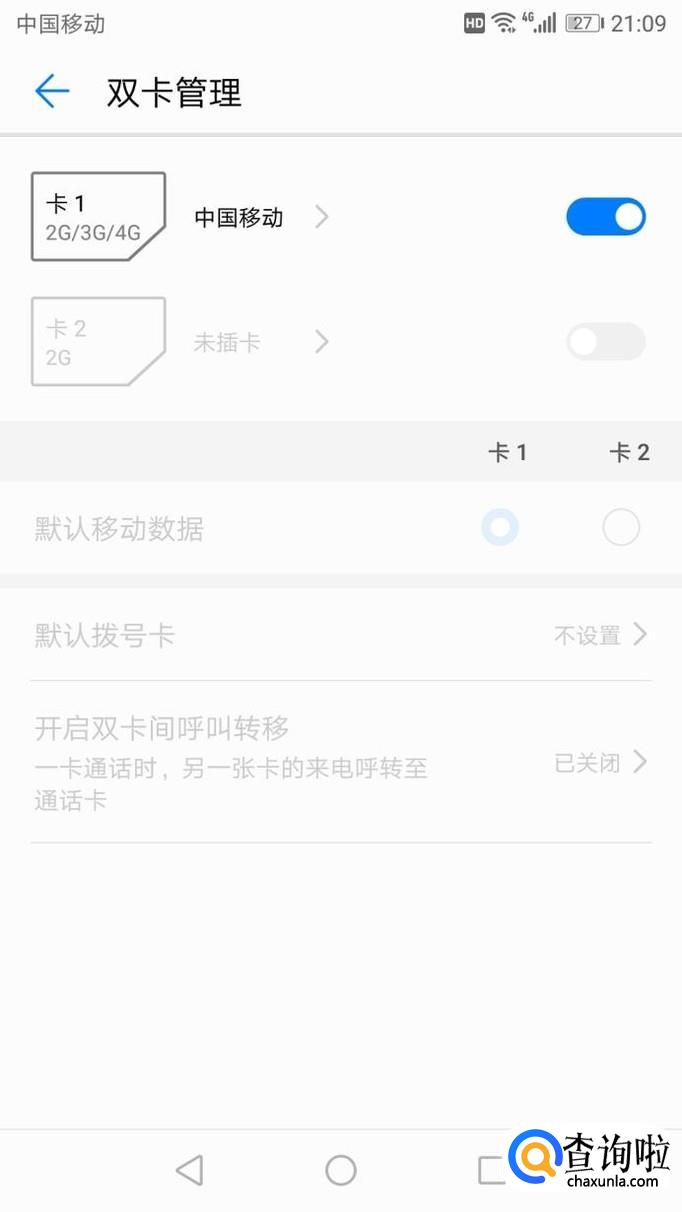Go back from 双卡管理 screen

(x=52, y=92)
